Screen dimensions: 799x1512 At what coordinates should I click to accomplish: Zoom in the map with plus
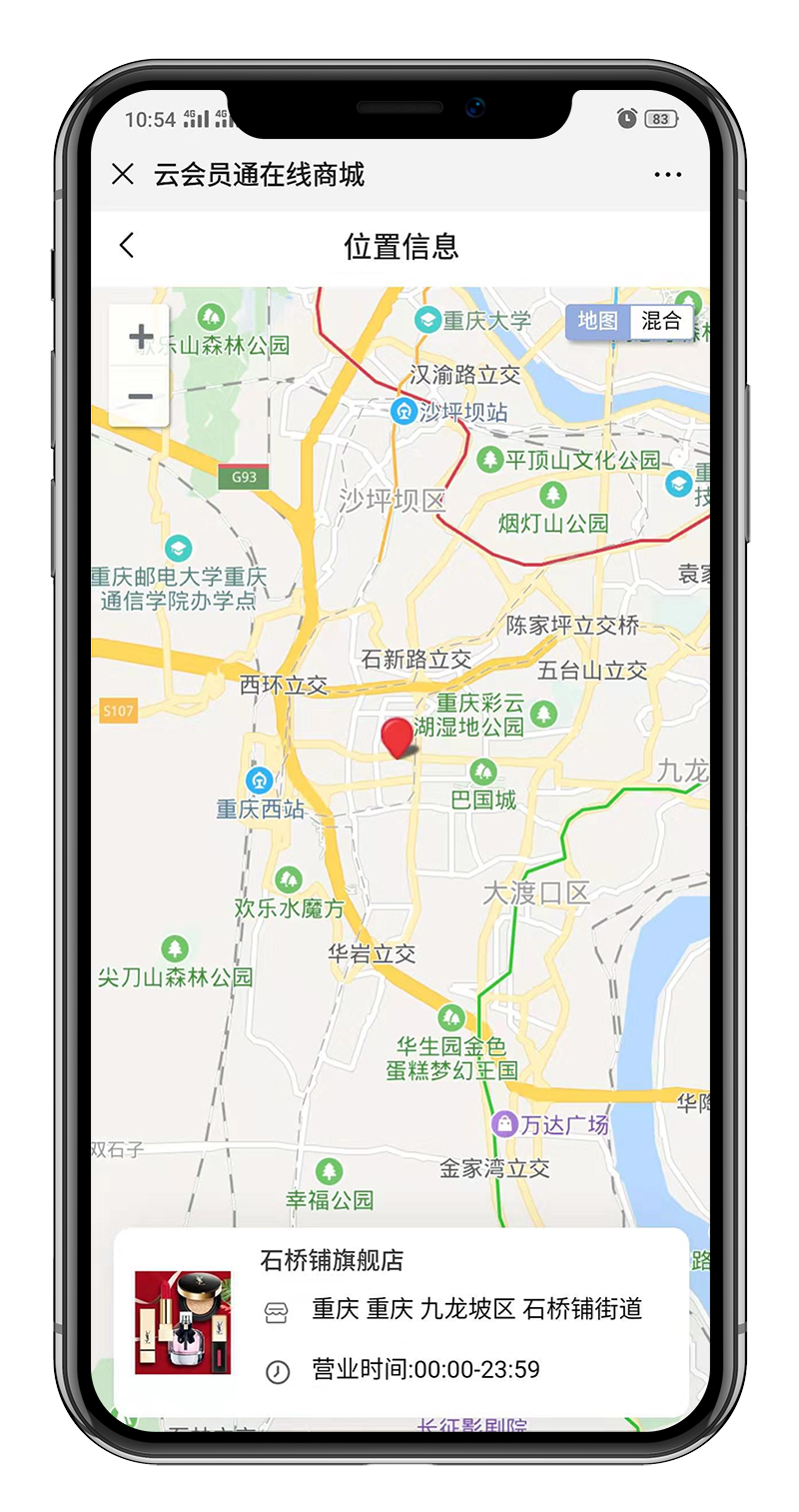[x=141, y=336]
